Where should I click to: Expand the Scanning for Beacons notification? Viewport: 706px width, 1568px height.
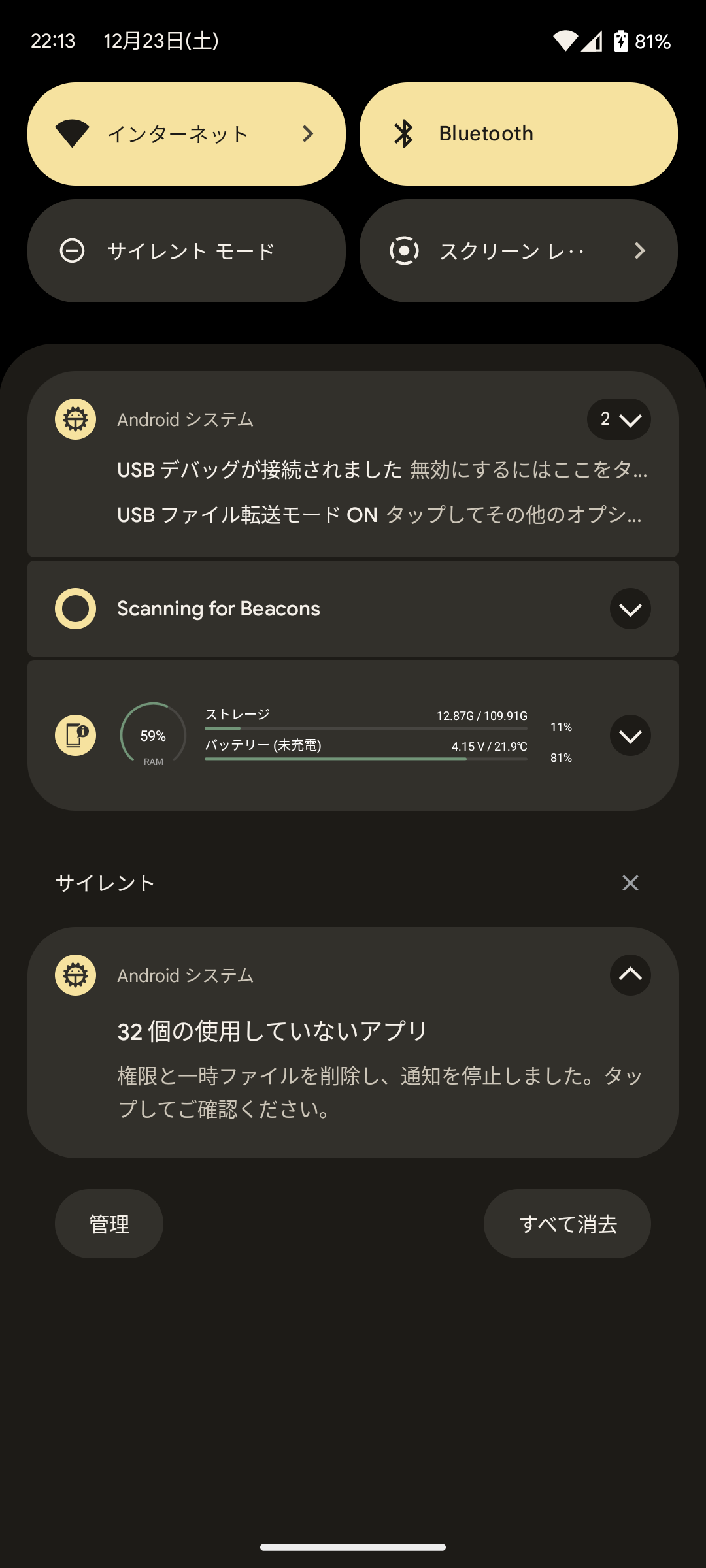pos(630,609)
